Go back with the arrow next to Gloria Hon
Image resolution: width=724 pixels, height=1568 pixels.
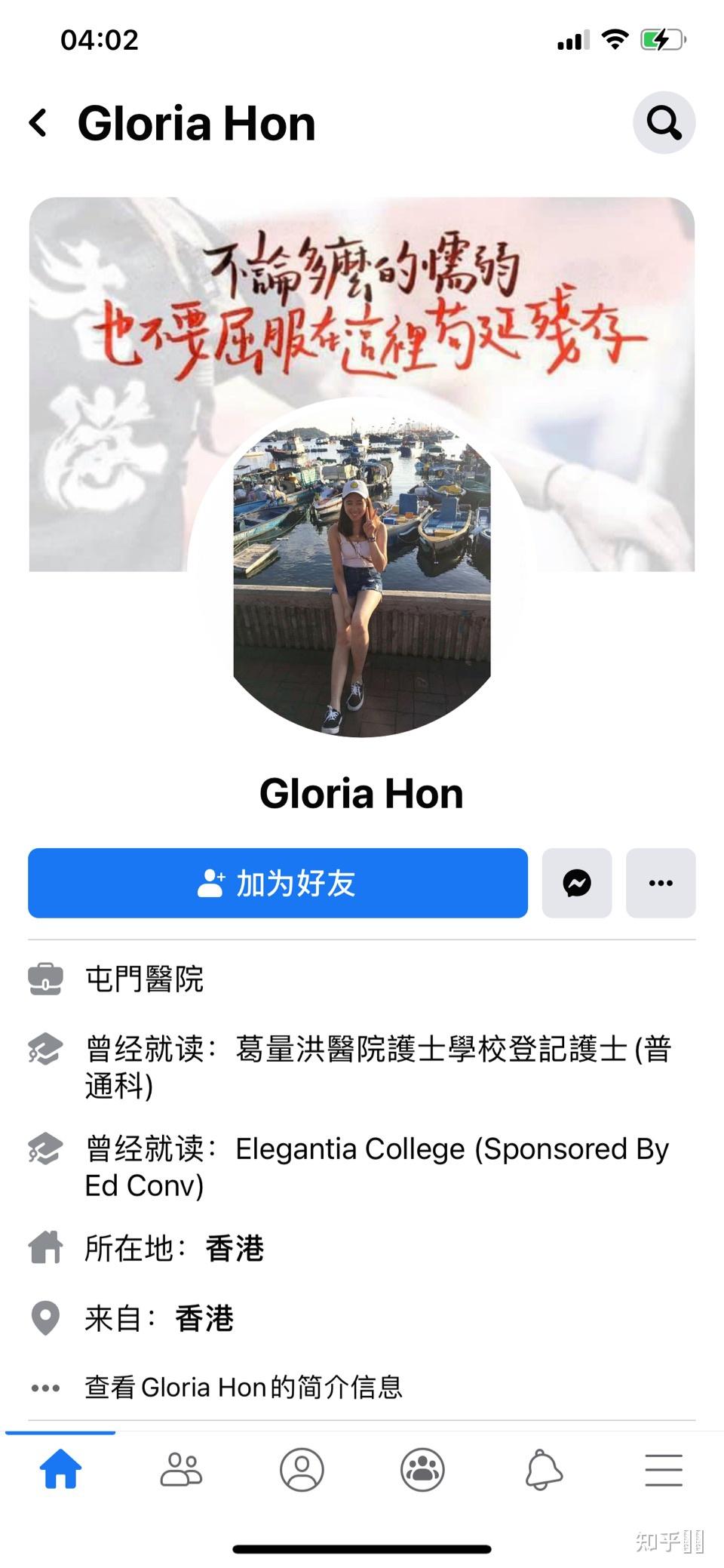pos(39,122)
